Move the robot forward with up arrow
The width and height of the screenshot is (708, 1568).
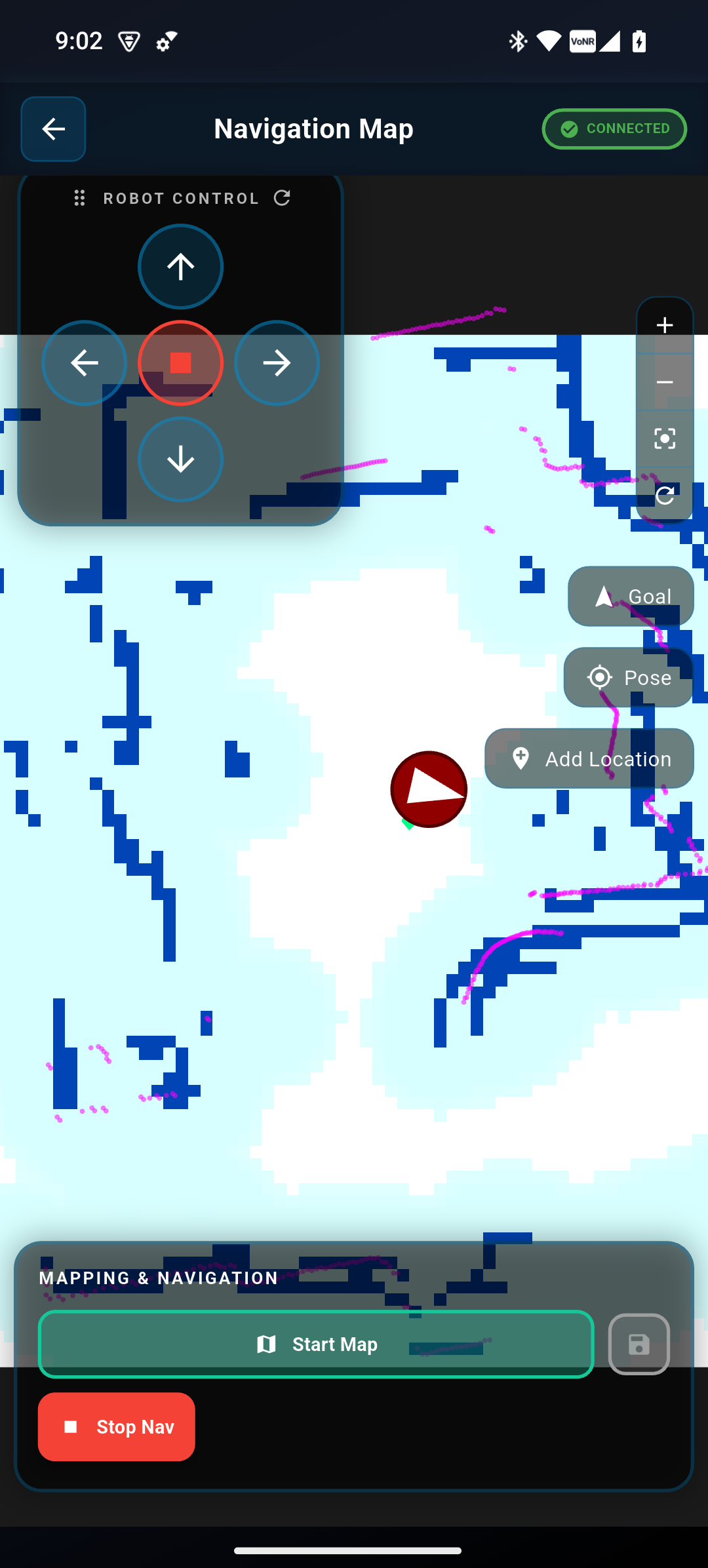coord(180,267)
